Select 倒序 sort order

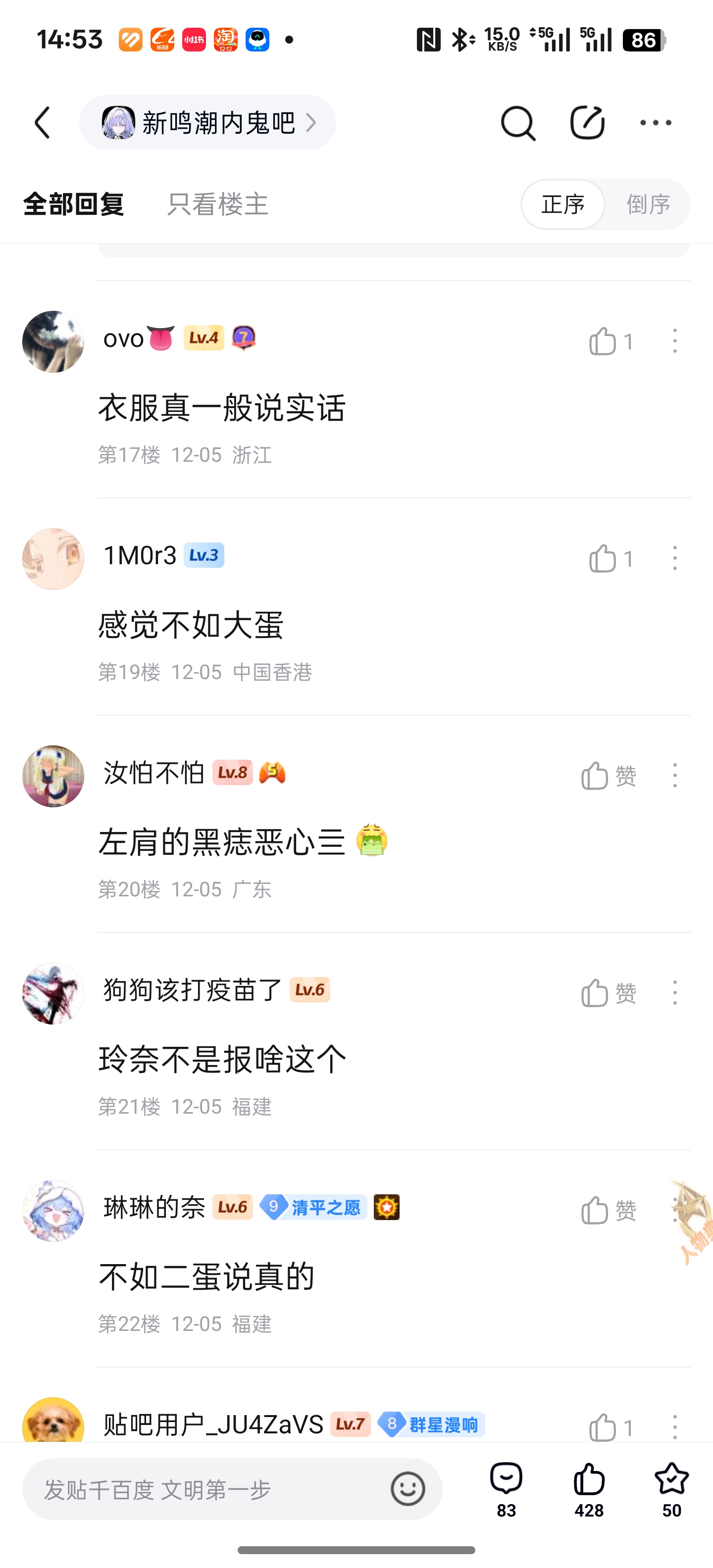[x=649, y=204]
